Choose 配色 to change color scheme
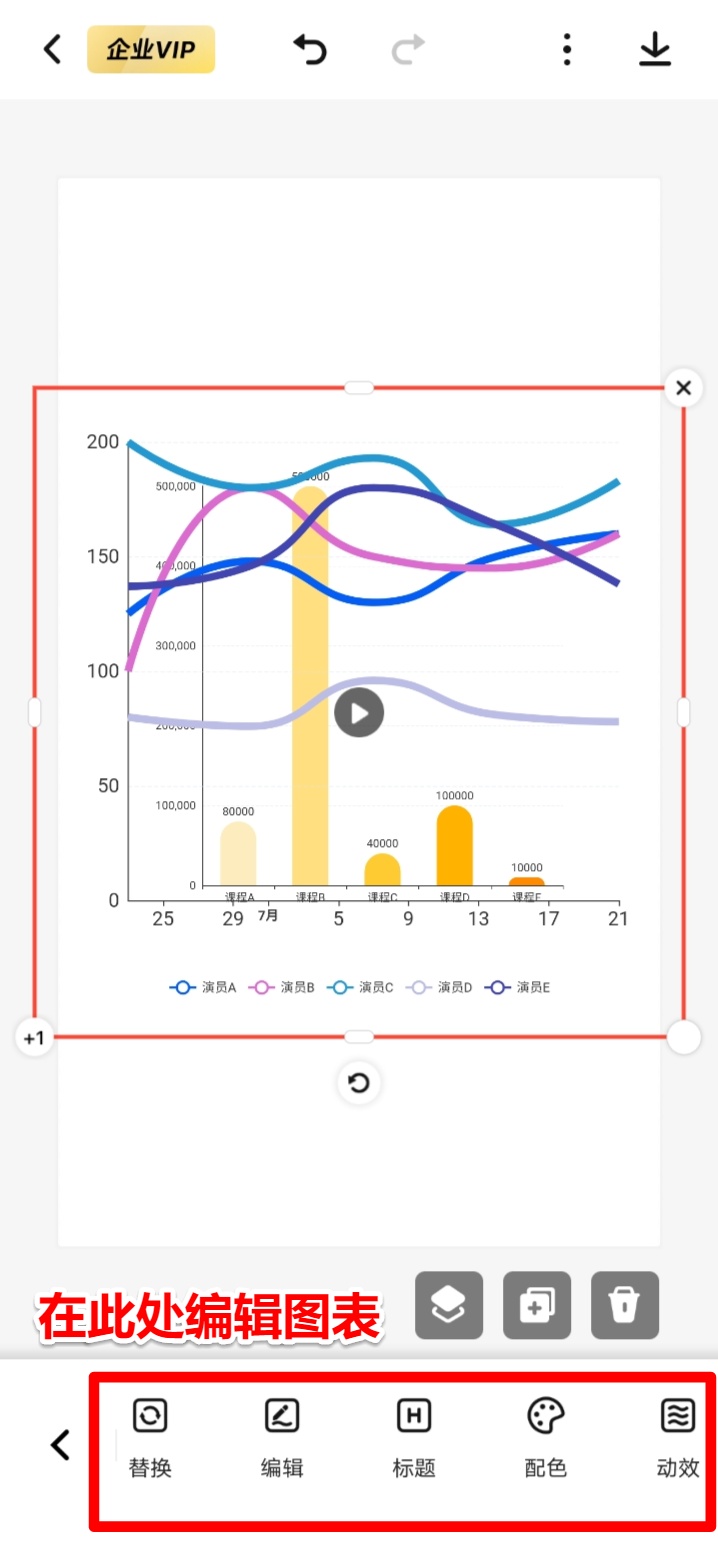Viewport: 718px width, 1550px height. point(546,1439)
